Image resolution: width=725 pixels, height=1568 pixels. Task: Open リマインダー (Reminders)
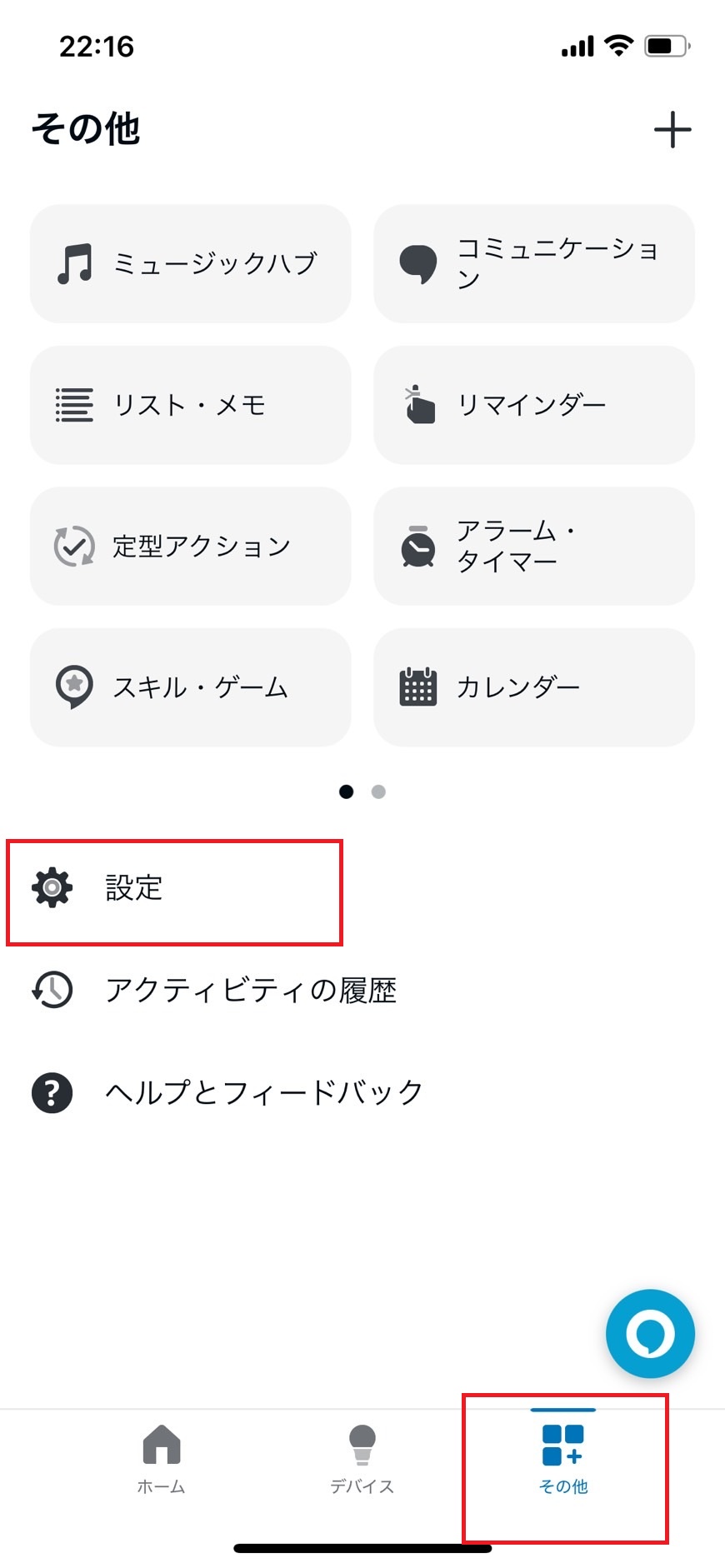[533, 405]
